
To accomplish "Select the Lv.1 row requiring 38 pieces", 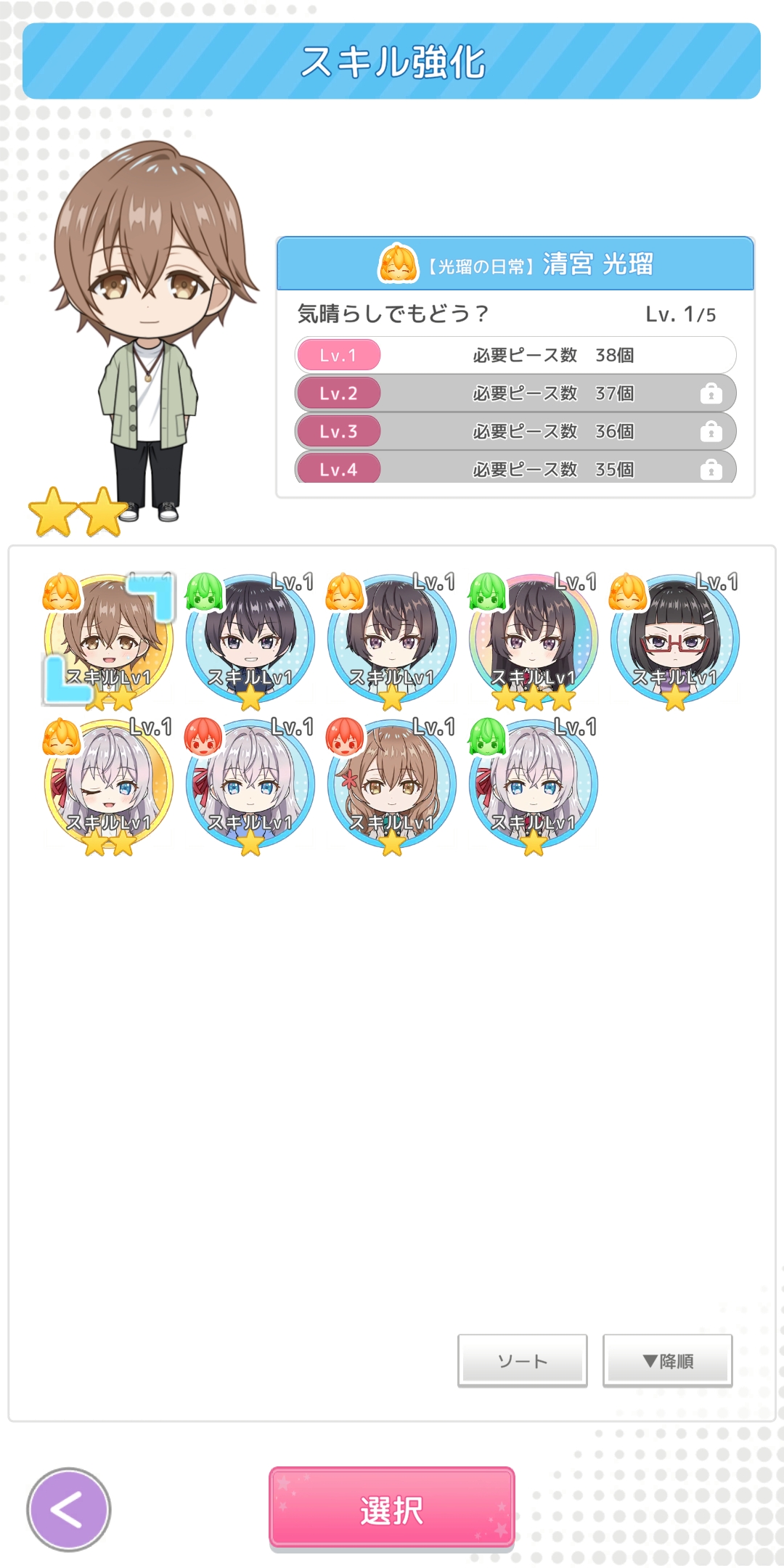I will coord(515,355).
